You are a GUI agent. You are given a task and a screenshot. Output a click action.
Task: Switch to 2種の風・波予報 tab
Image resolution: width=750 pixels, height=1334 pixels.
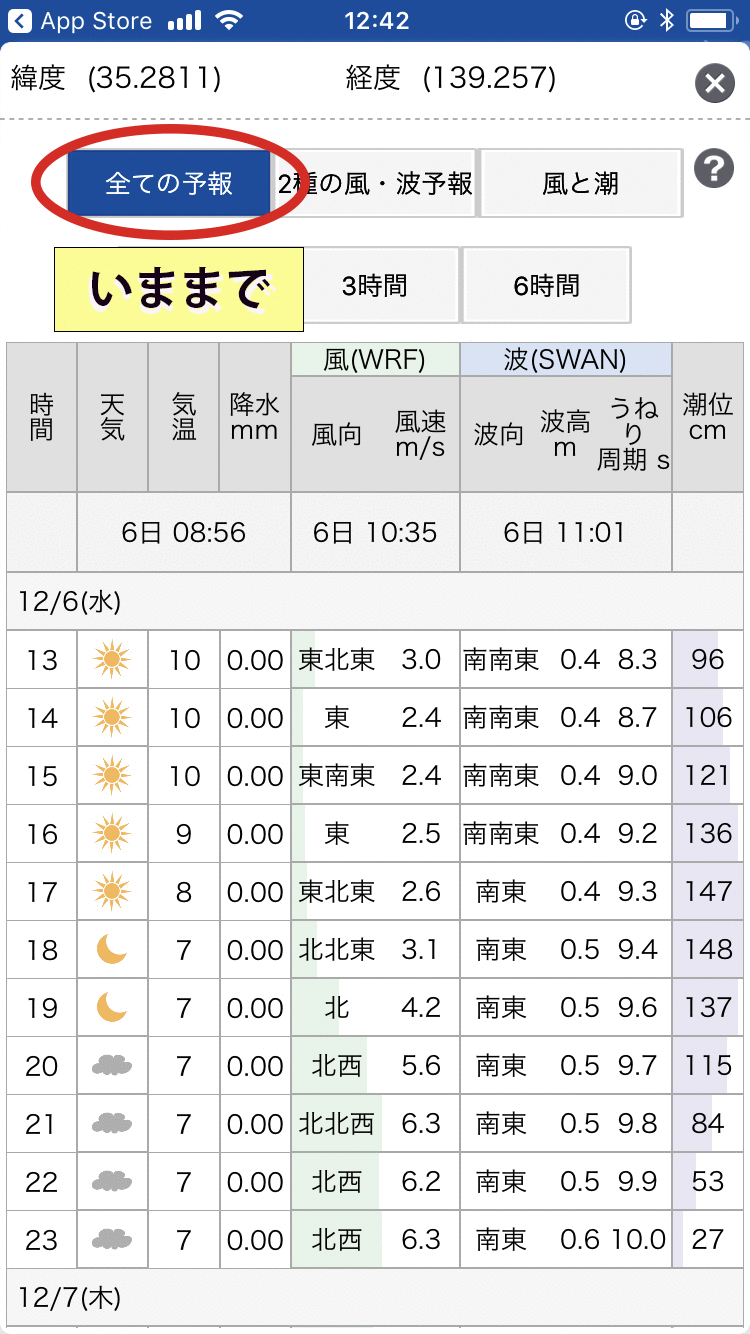375,183
